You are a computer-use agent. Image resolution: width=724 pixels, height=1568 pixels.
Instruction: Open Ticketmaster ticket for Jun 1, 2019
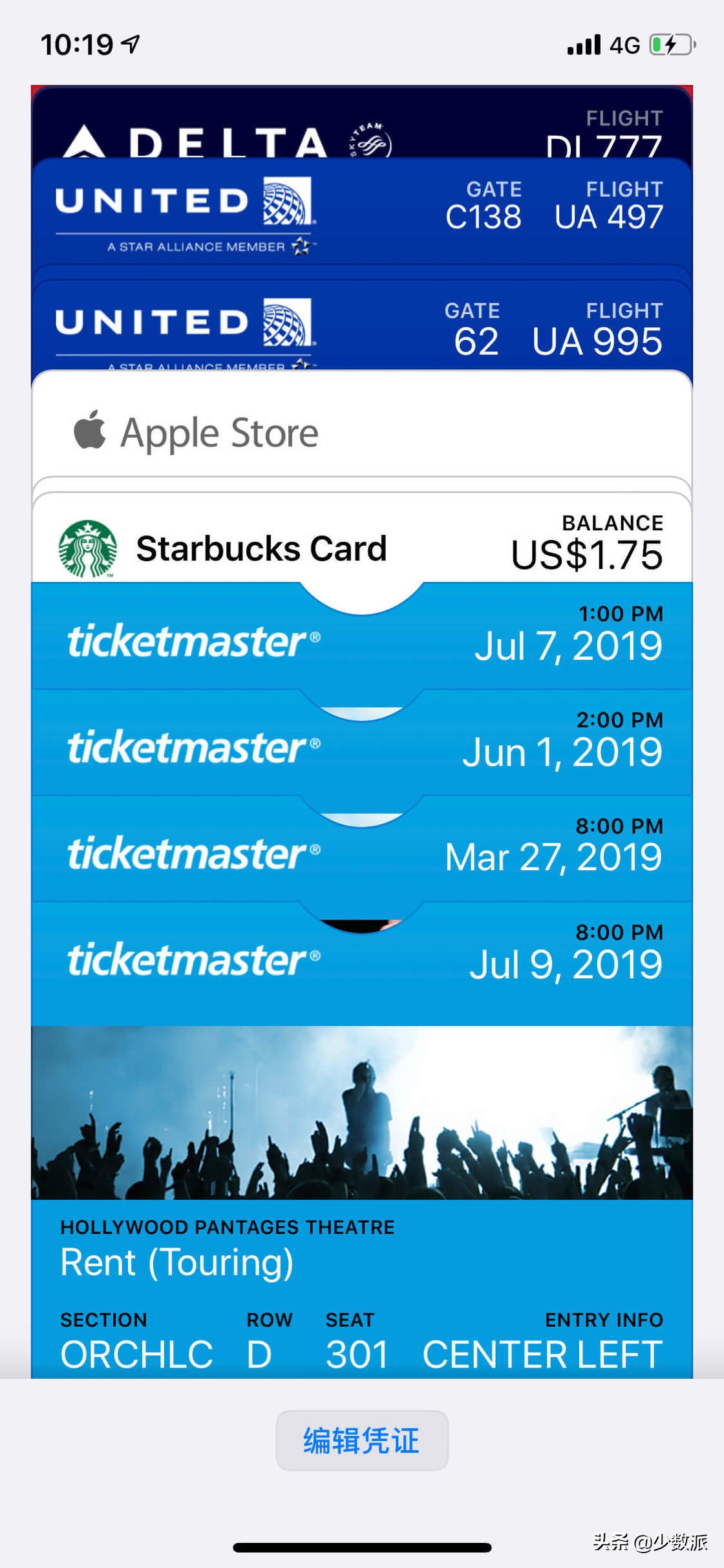(x=362, y=750)
